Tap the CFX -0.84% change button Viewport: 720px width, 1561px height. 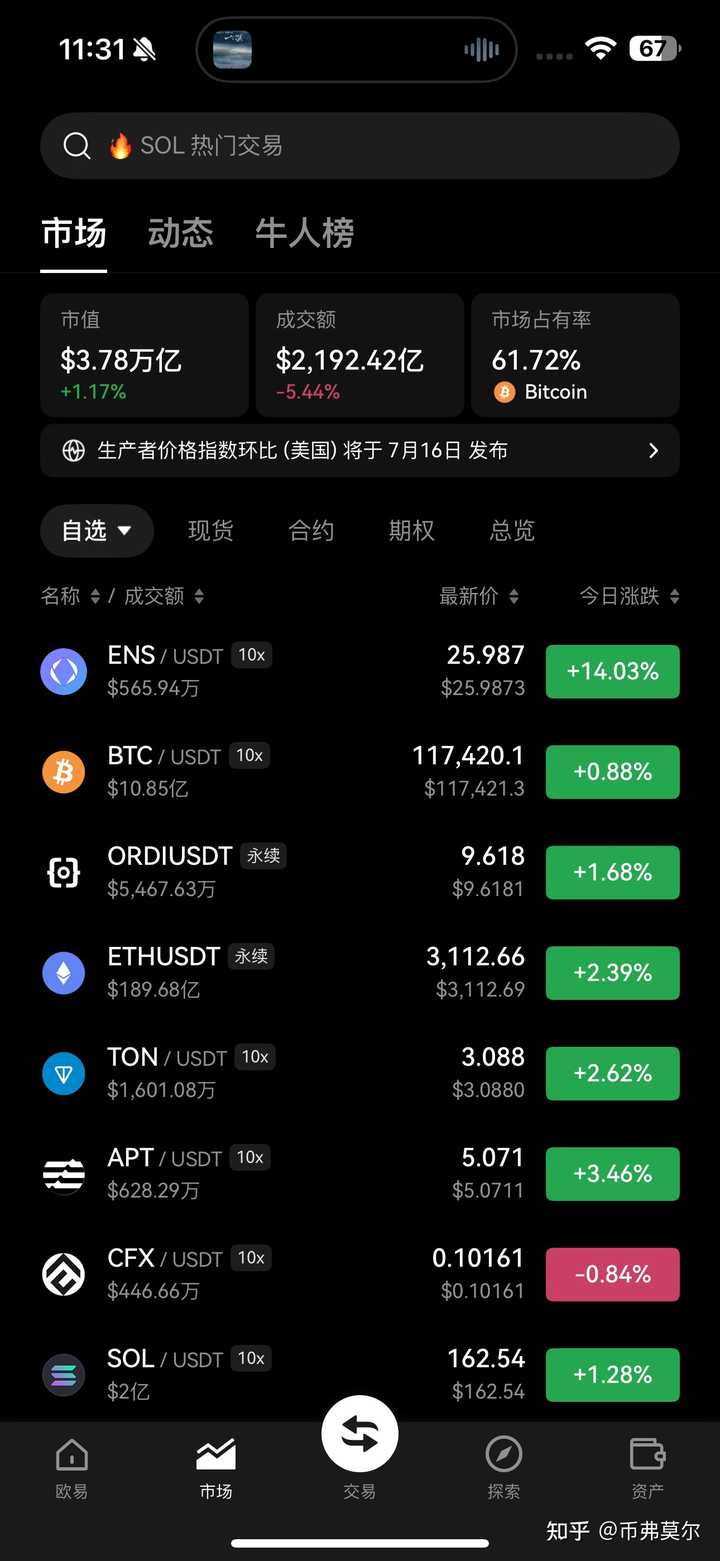(612, 1273)
